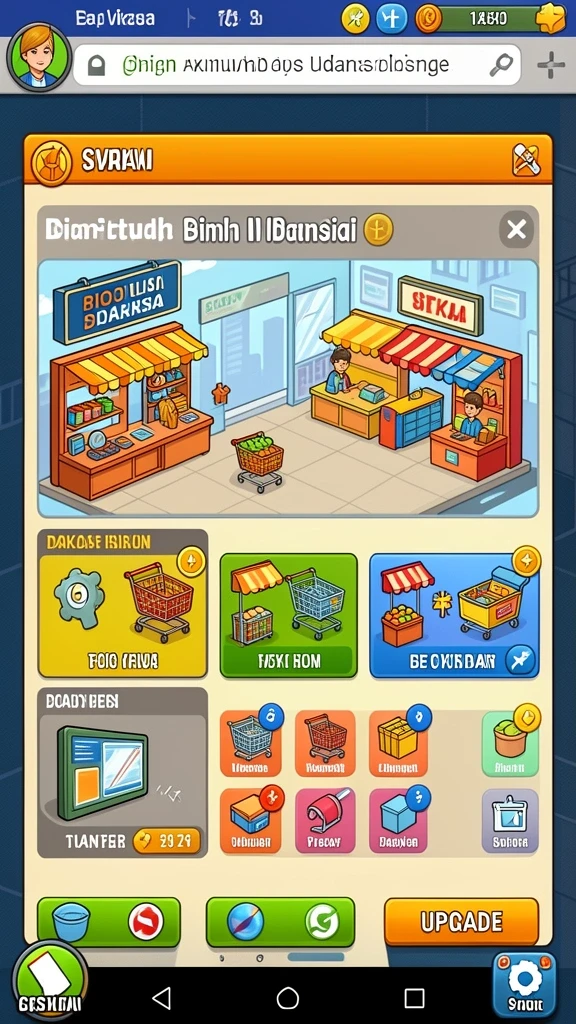Open the green market stall card
This screenshot has width=576, height=1024.
coord(288,616)
